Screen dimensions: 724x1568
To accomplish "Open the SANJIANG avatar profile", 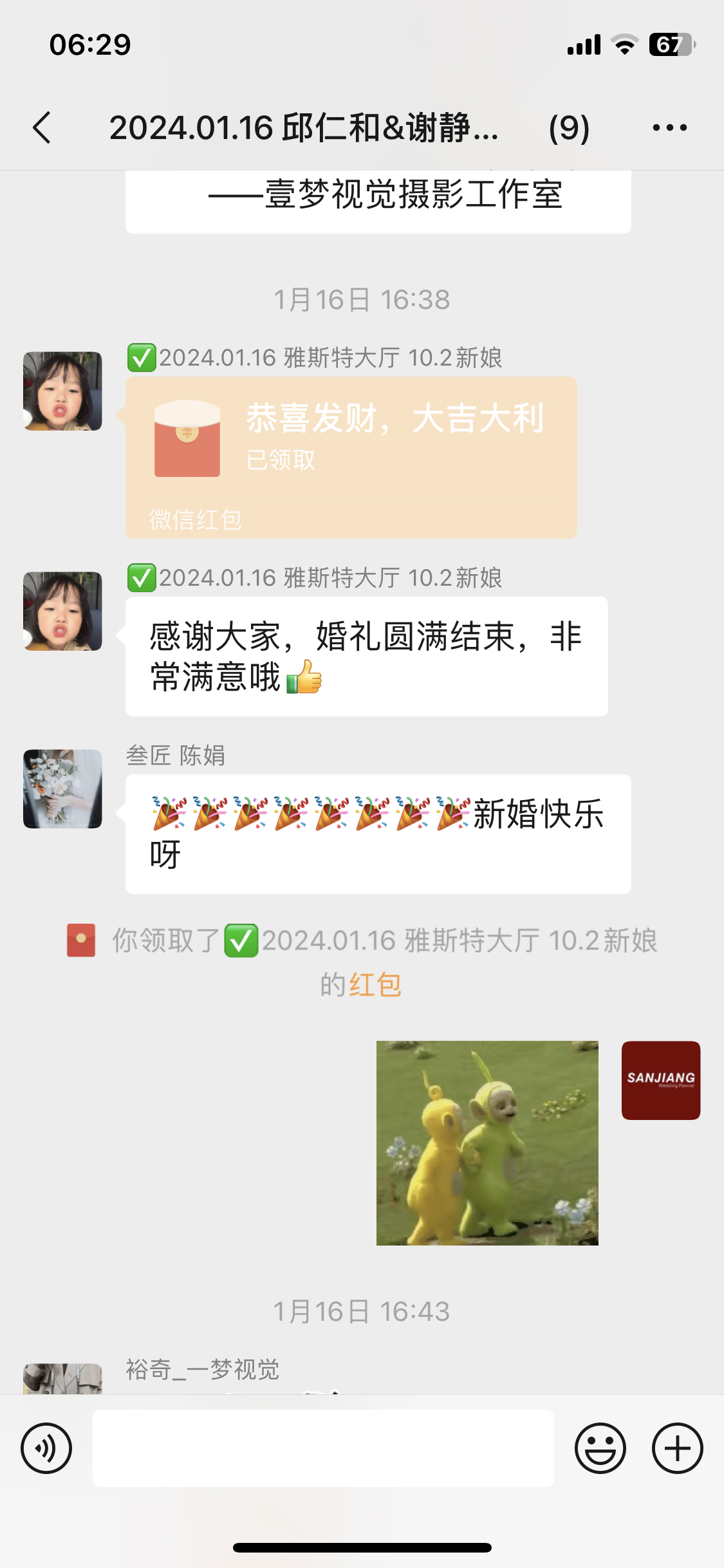I will click(x=660, y=1080).
